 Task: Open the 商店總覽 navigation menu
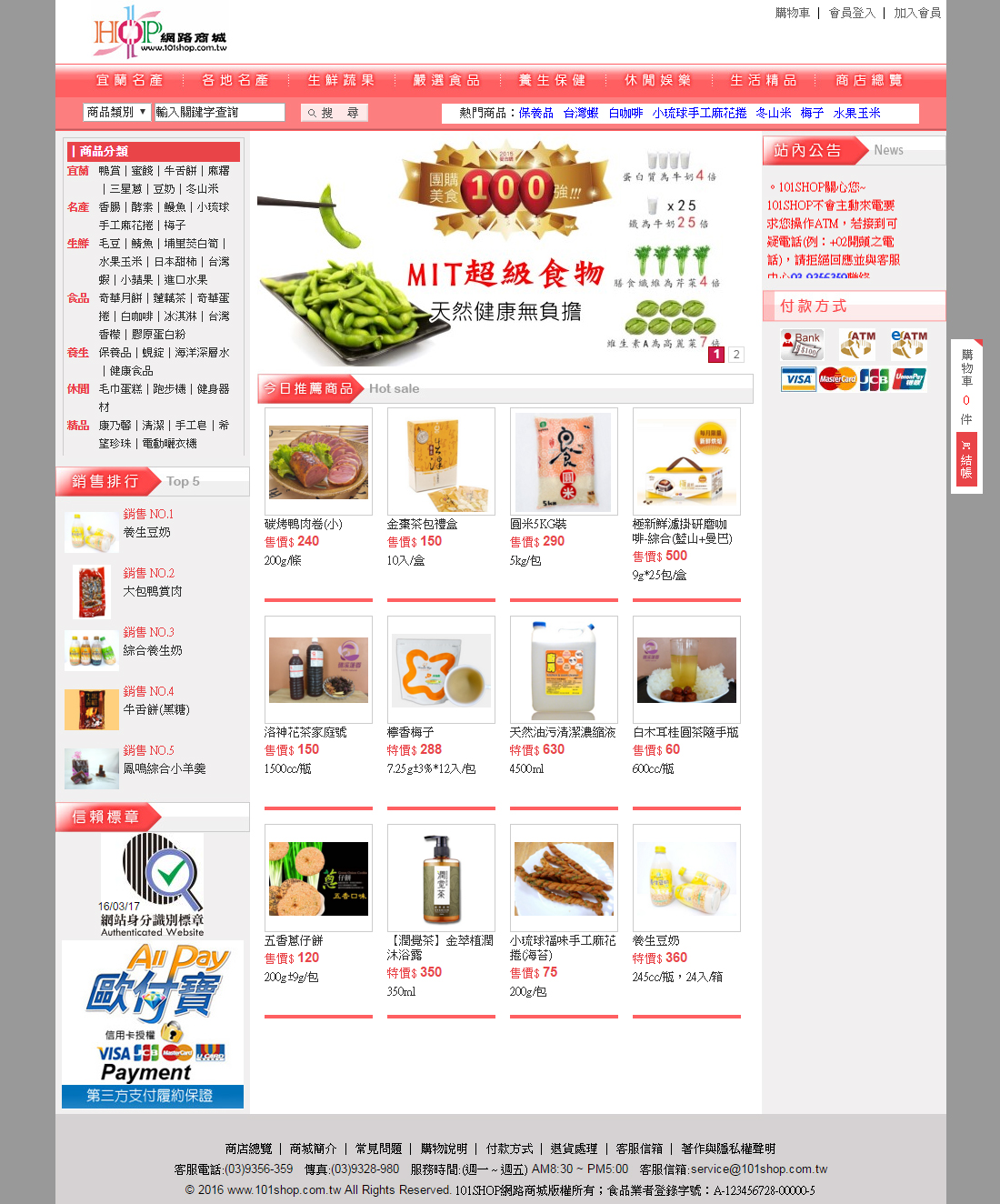click(868, 80)
